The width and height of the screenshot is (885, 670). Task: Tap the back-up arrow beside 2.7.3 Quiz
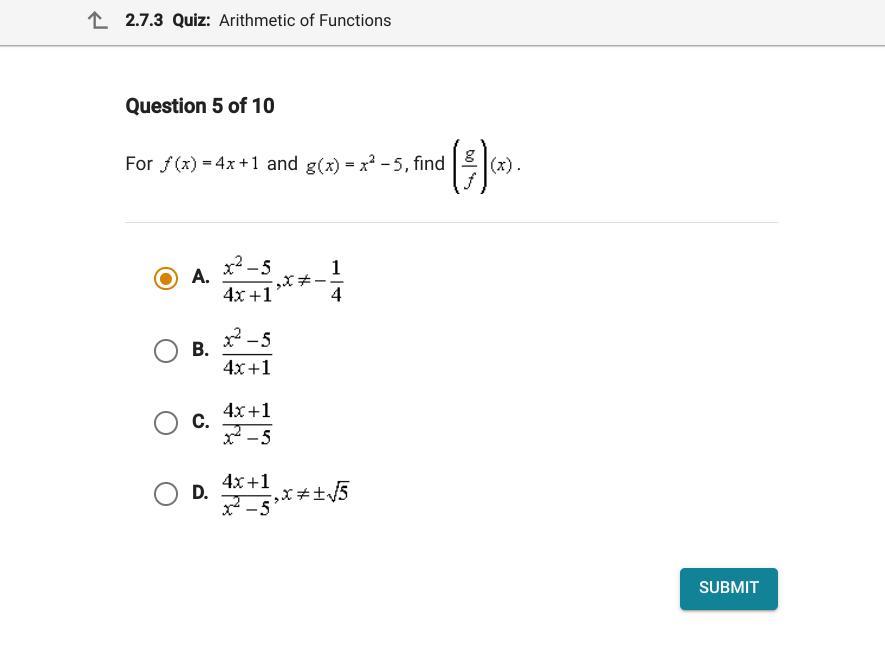pos(97,20)
